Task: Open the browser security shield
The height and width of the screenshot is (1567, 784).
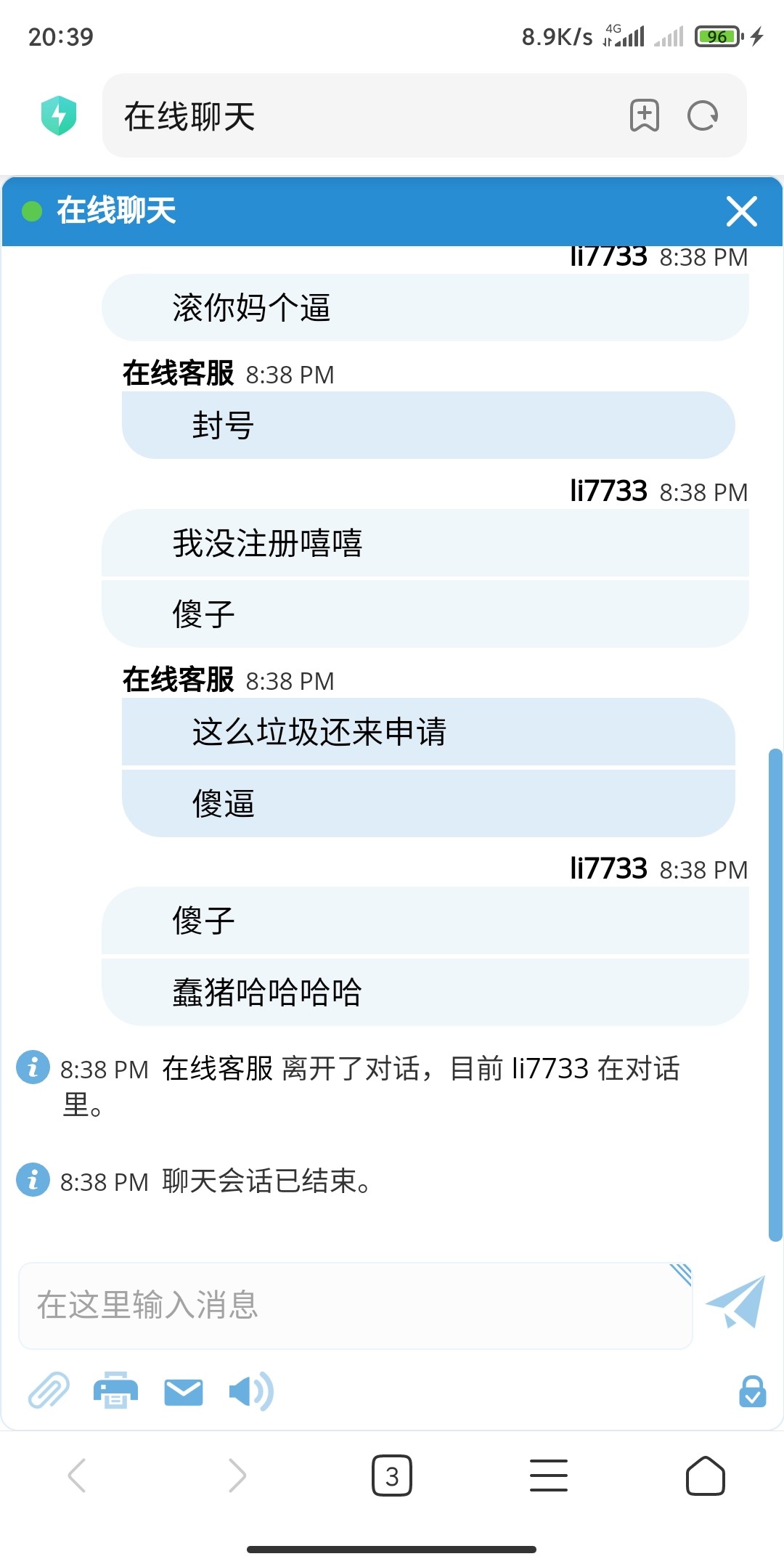Action: click(x=59, y=115)
